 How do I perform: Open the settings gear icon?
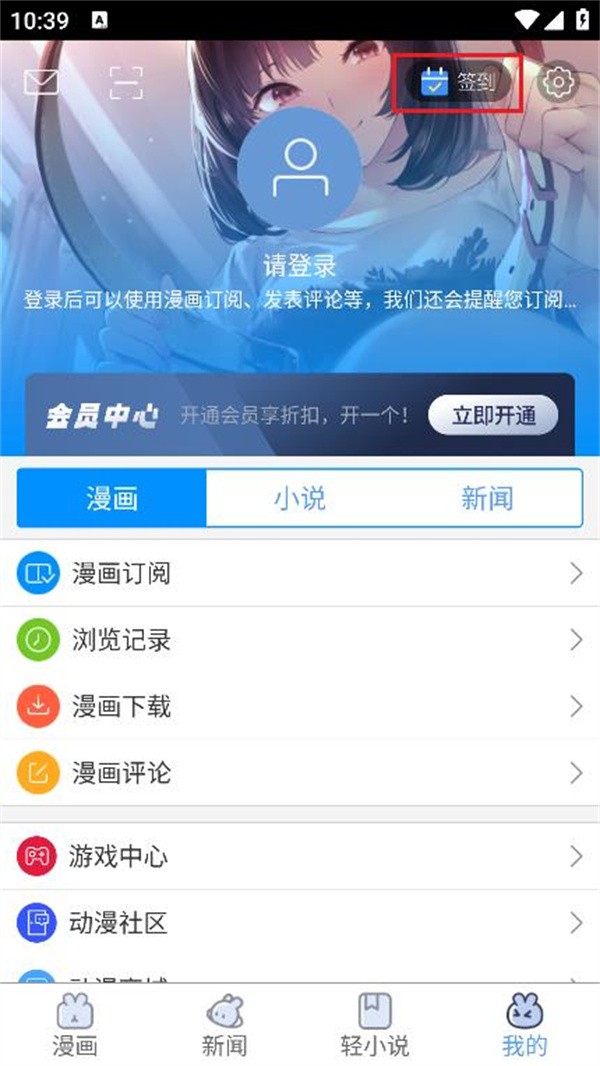[559, 82]
